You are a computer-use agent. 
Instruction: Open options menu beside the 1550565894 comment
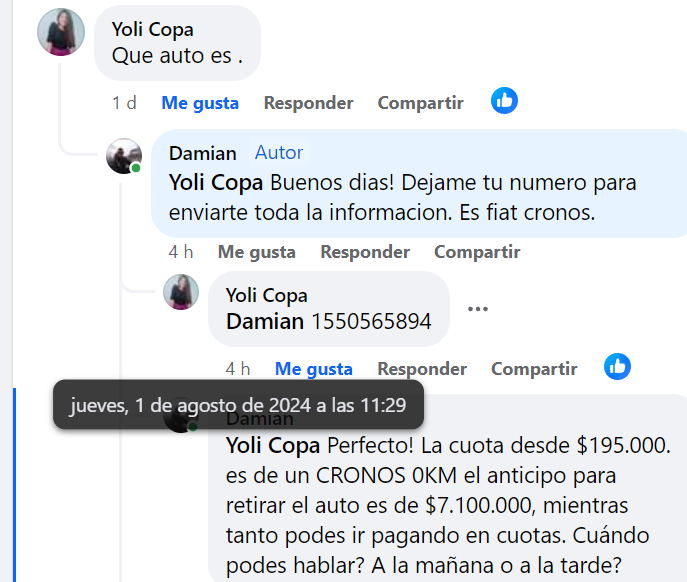[478, 309]
